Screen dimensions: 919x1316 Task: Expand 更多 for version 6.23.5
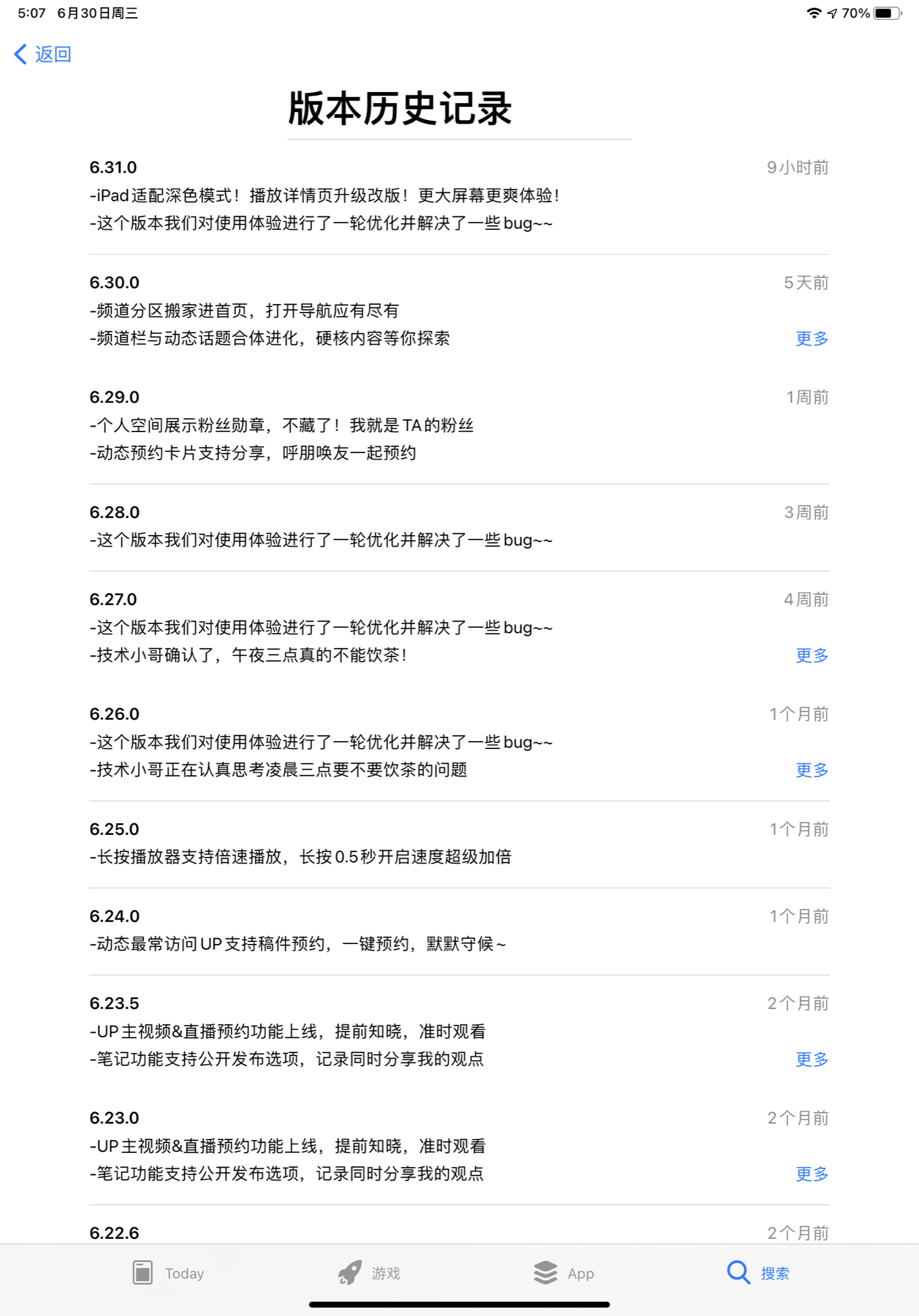[811, 1059]
